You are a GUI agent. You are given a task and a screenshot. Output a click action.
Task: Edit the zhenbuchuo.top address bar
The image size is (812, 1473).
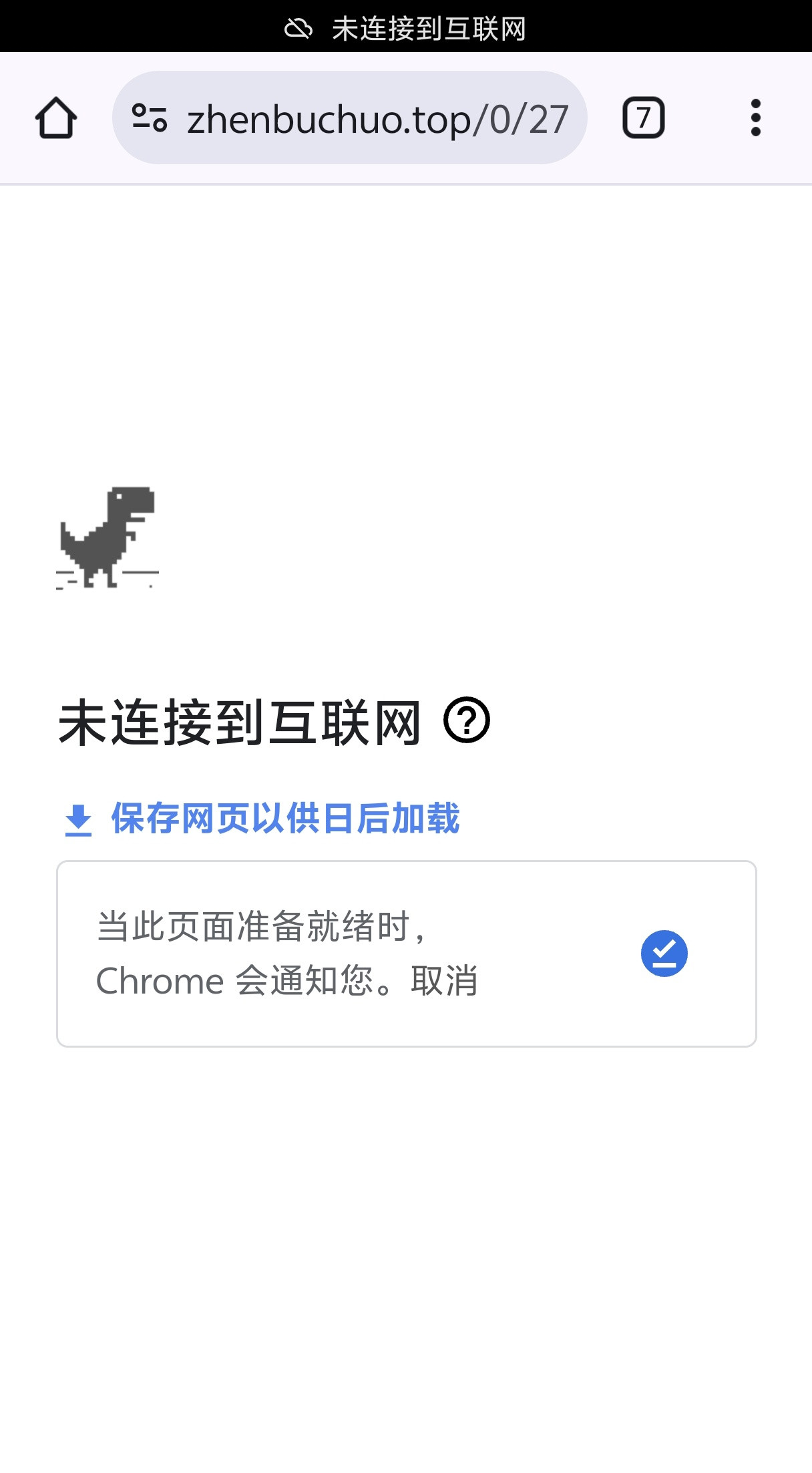[377, 120]
